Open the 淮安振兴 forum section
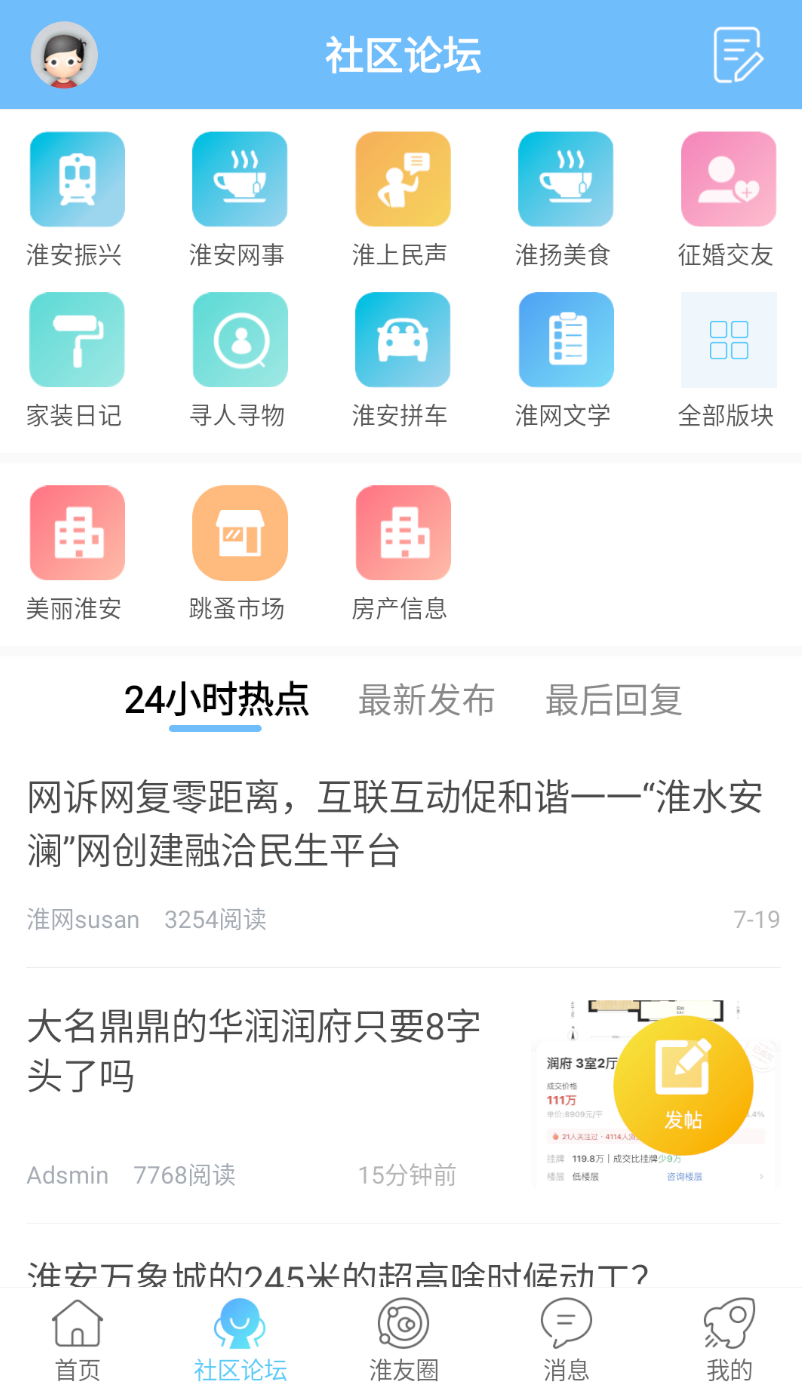802x1385 pixels. pos(77,198)
